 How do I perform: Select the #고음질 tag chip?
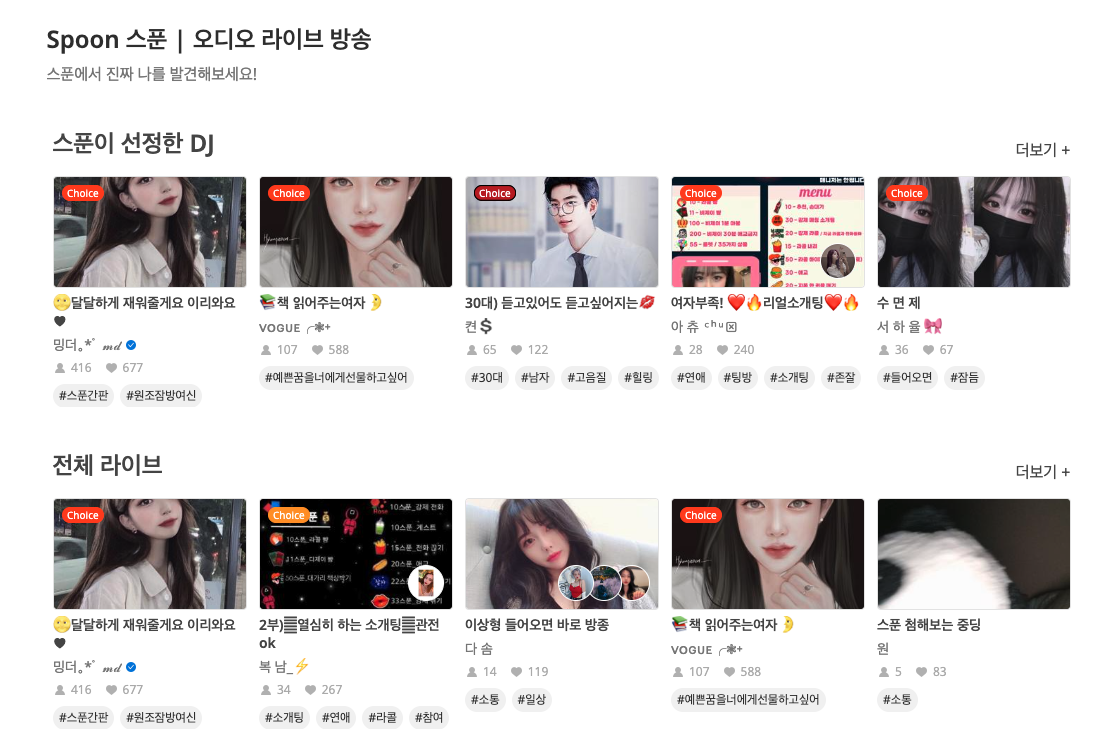coord(587,378)
